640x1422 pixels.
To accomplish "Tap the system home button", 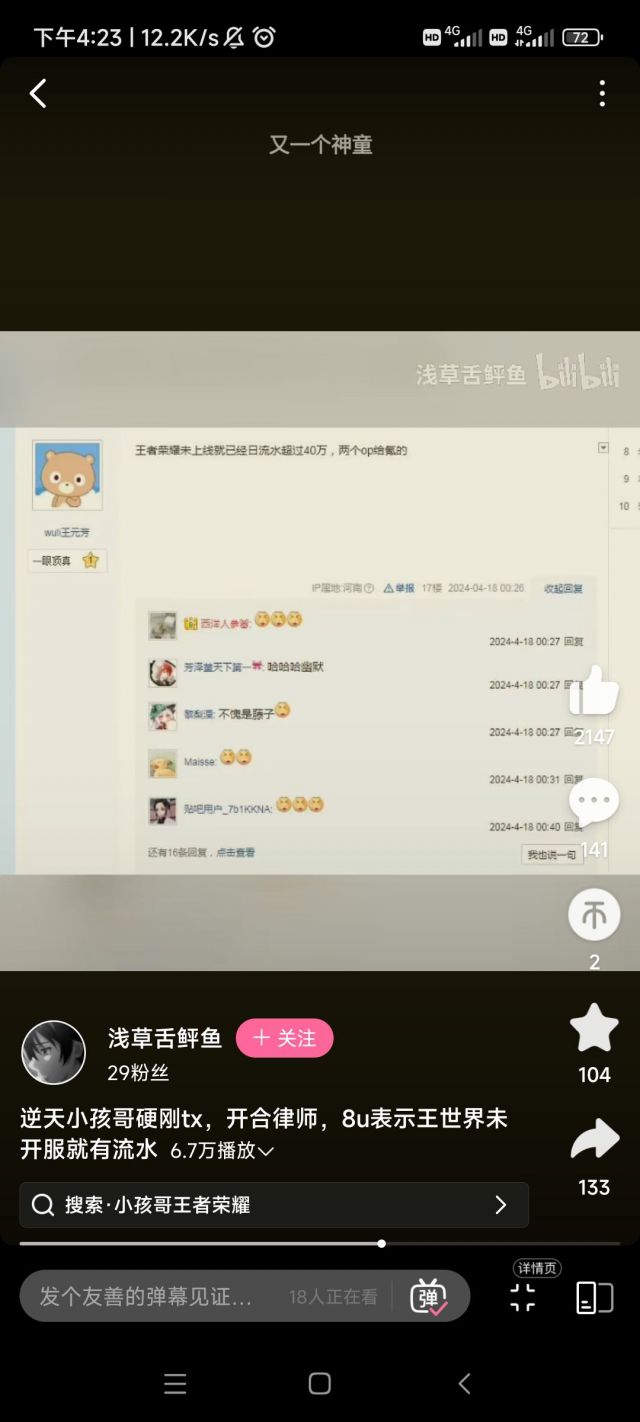I will pos(320,1383).
